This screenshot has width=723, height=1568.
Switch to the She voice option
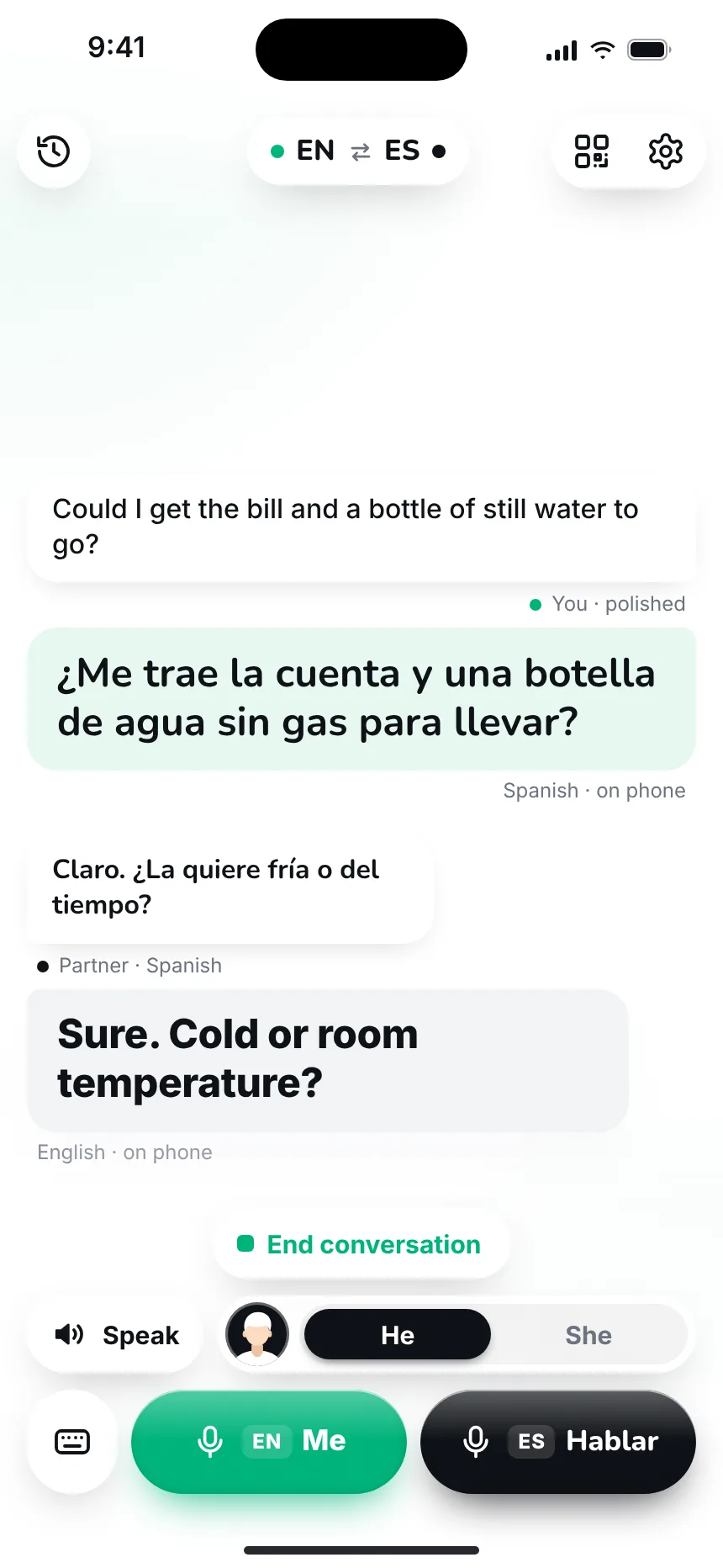point(588,1335)
